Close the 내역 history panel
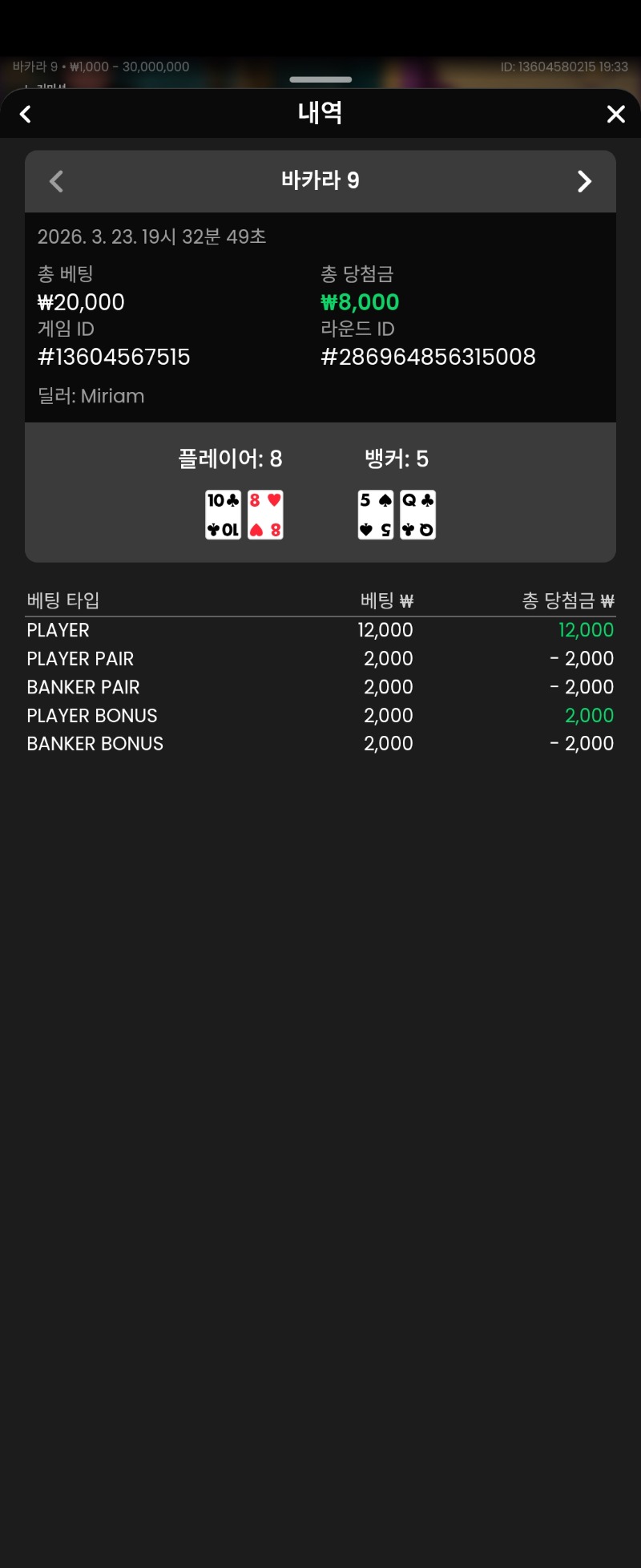Viewport: 641px width, 1568px height. pos(615,115)
